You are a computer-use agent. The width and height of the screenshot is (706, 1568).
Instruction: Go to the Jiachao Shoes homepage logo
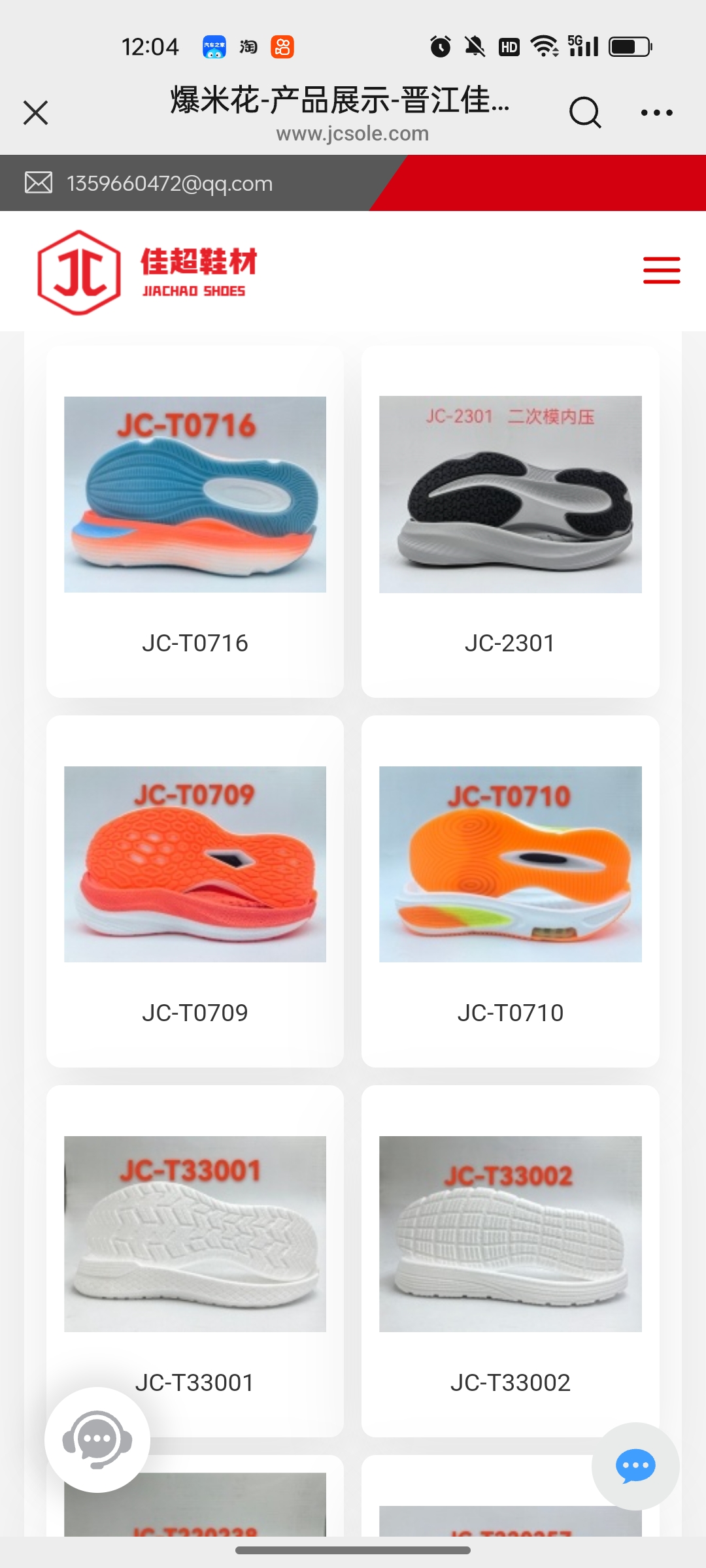[148, 272]
